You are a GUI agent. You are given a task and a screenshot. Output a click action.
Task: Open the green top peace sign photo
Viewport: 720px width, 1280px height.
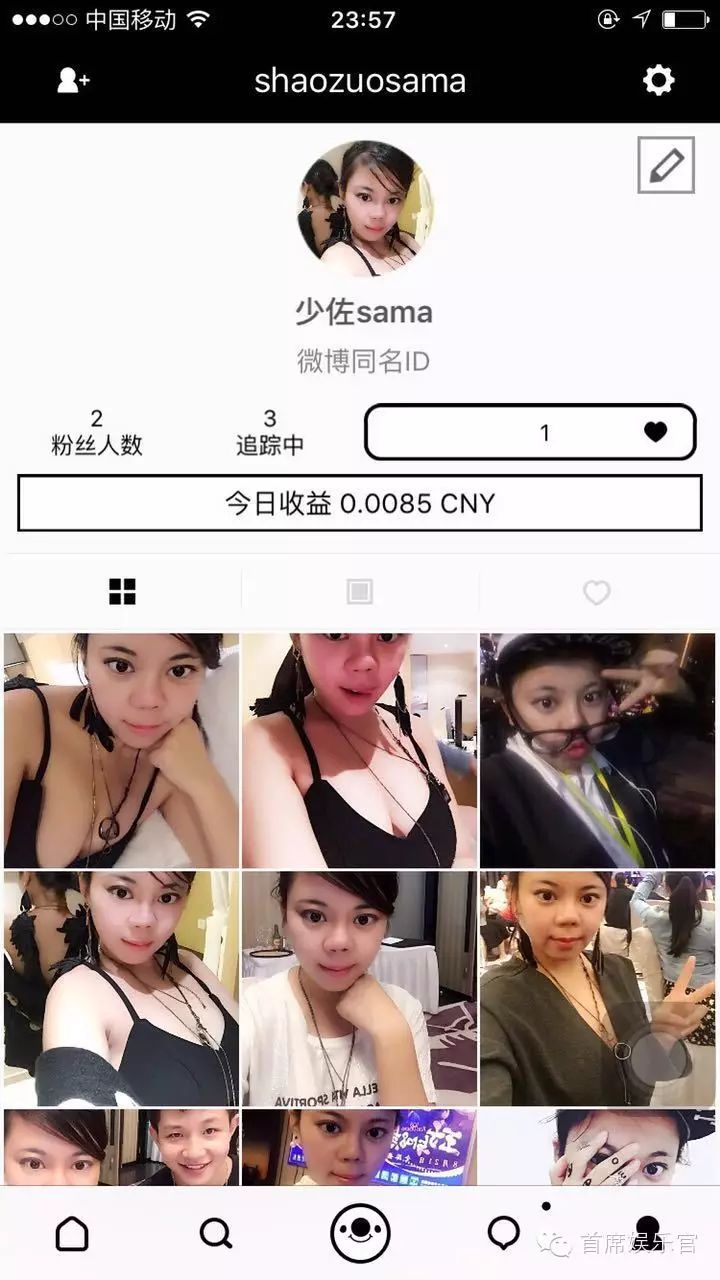pos(597,988)
